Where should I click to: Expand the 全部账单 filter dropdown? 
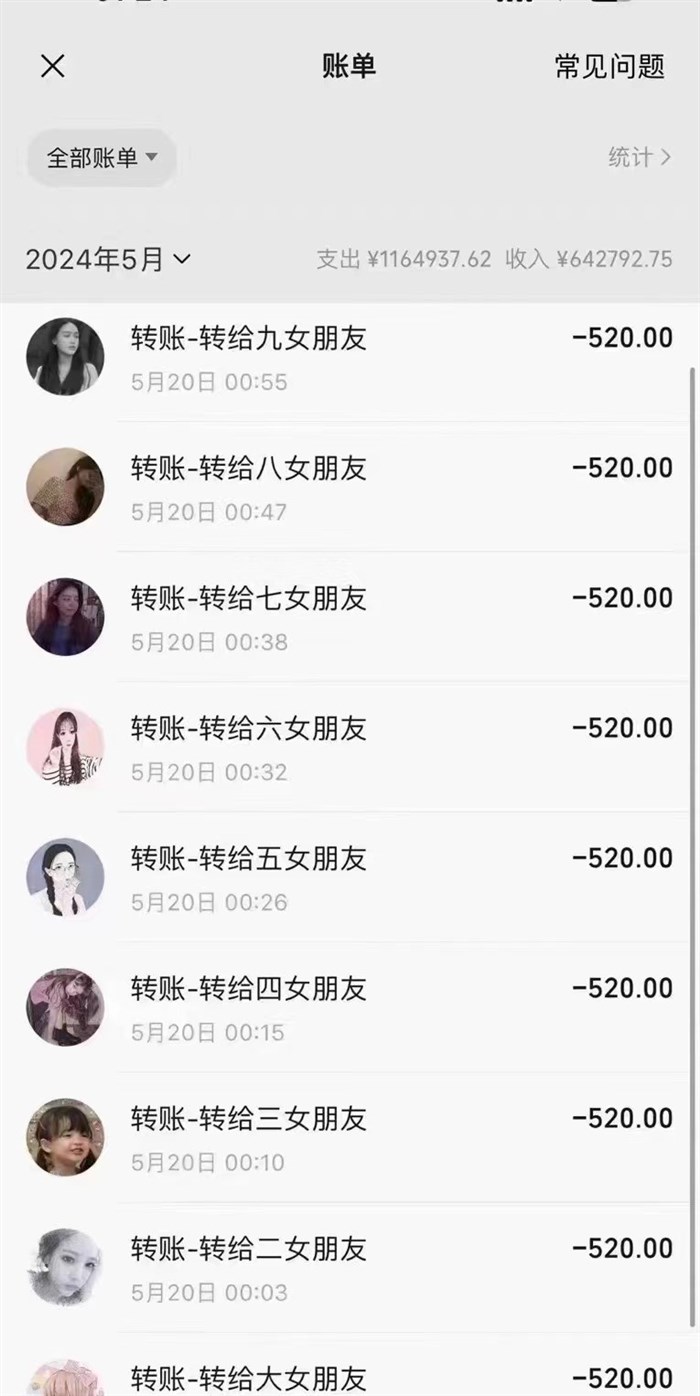tap(102, 157)
